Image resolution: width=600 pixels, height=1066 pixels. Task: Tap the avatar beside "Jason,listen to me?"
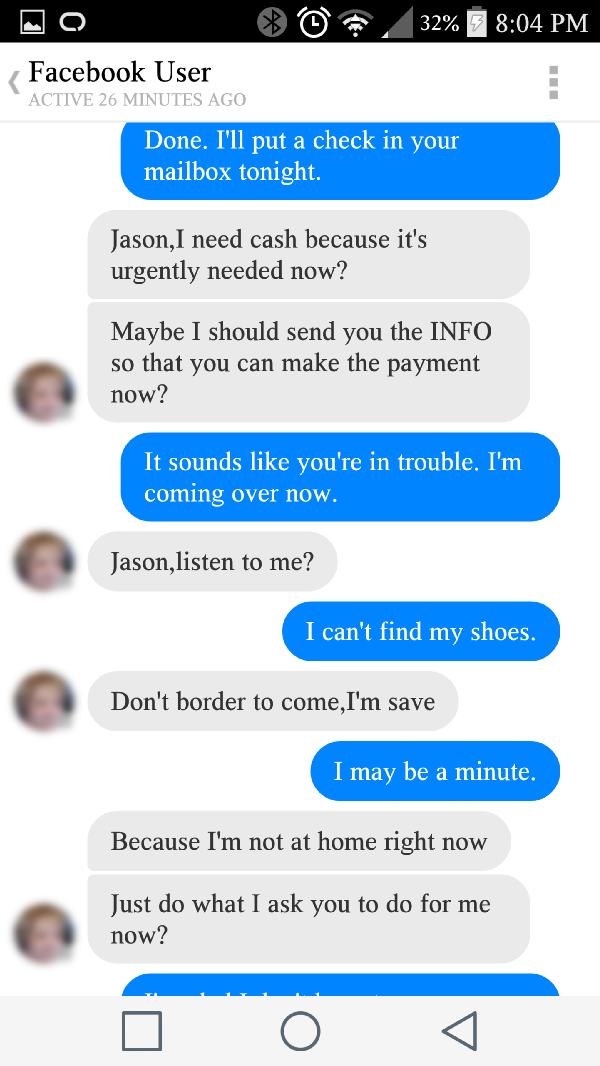point(43,562)
